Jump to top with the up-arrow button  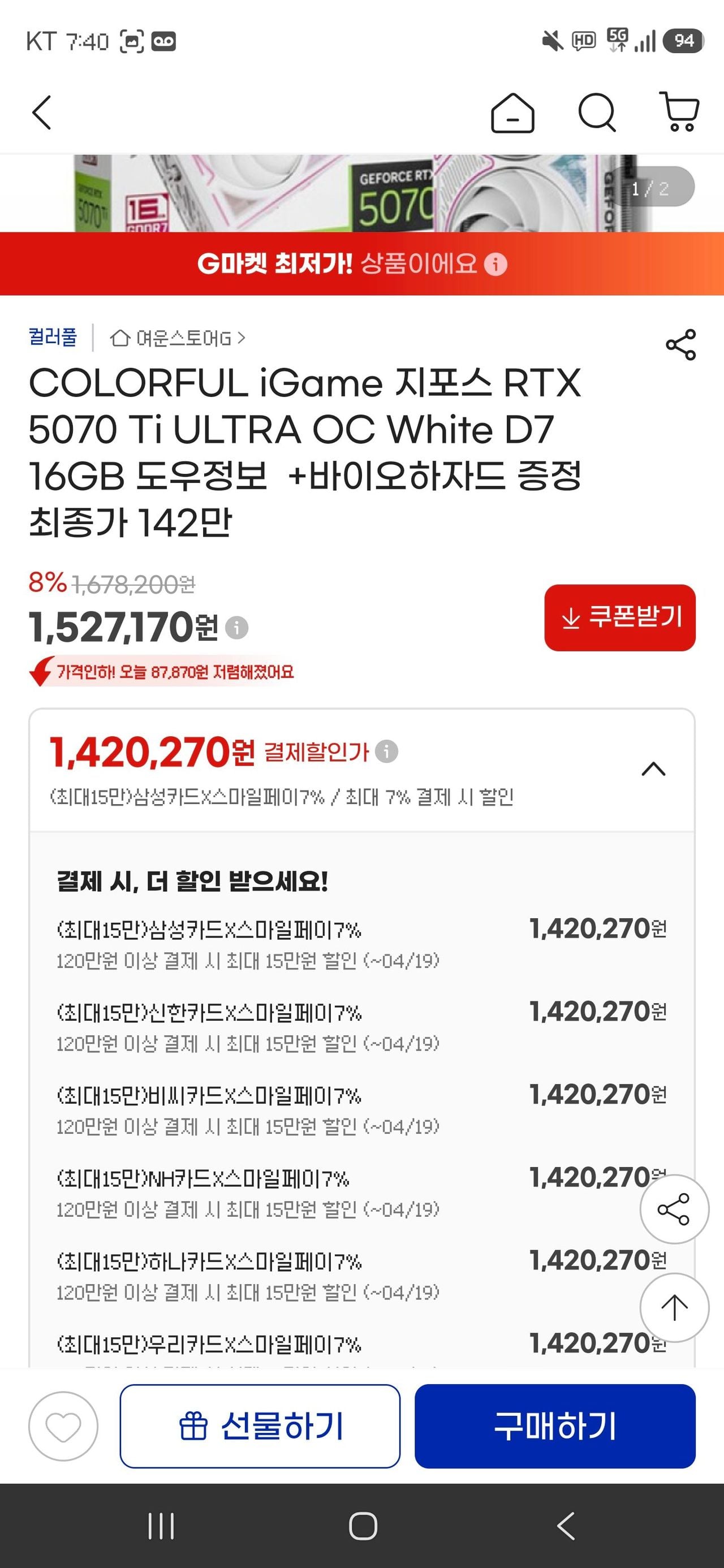(674, 1307)
